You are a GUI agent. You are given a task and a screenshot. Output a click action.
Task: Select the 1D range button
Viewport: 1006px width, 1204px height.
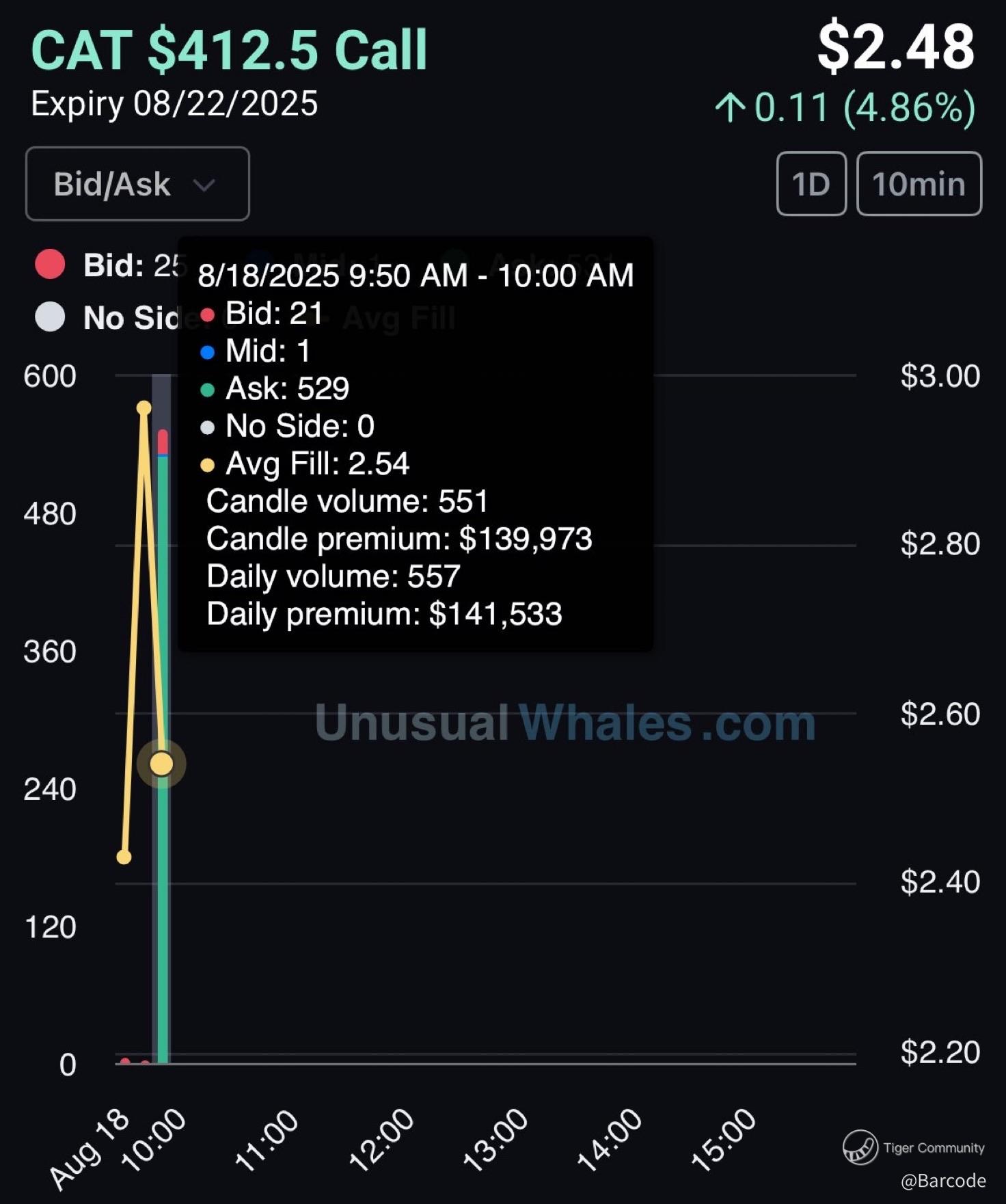tap(811, 184)
